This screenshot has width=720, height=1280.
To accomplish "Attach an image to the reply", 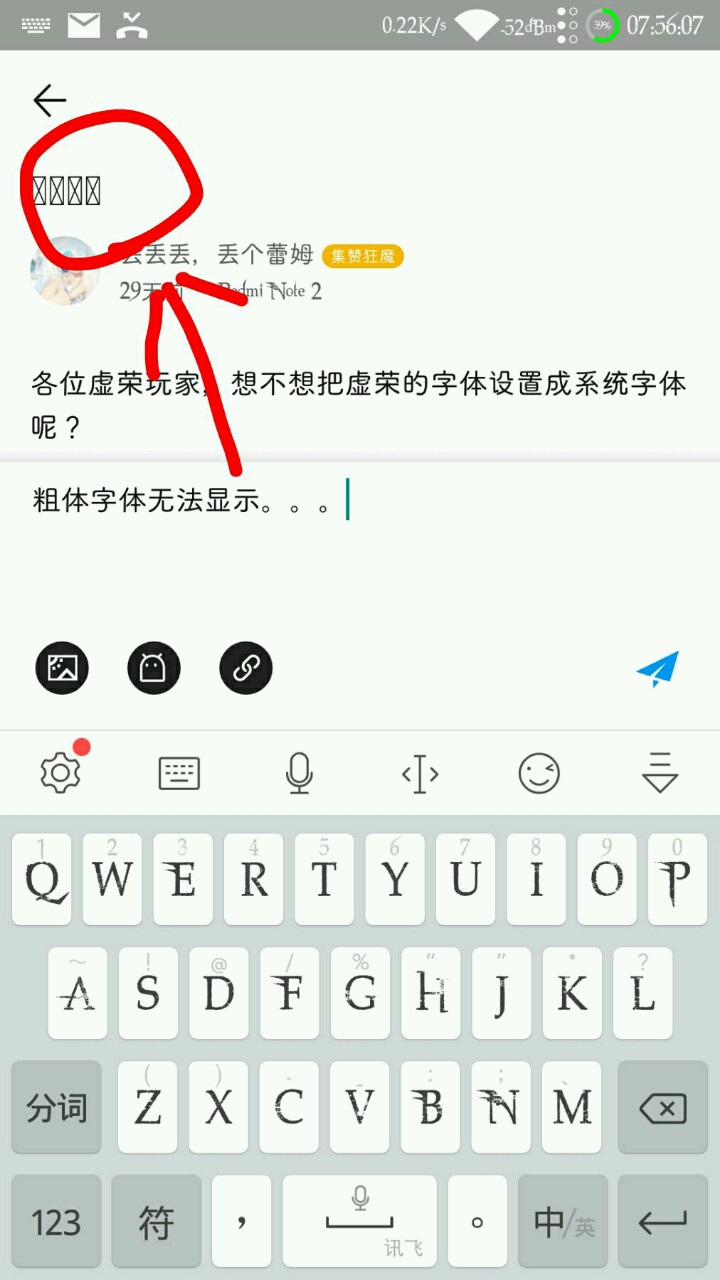I will [x=62, y=668].
